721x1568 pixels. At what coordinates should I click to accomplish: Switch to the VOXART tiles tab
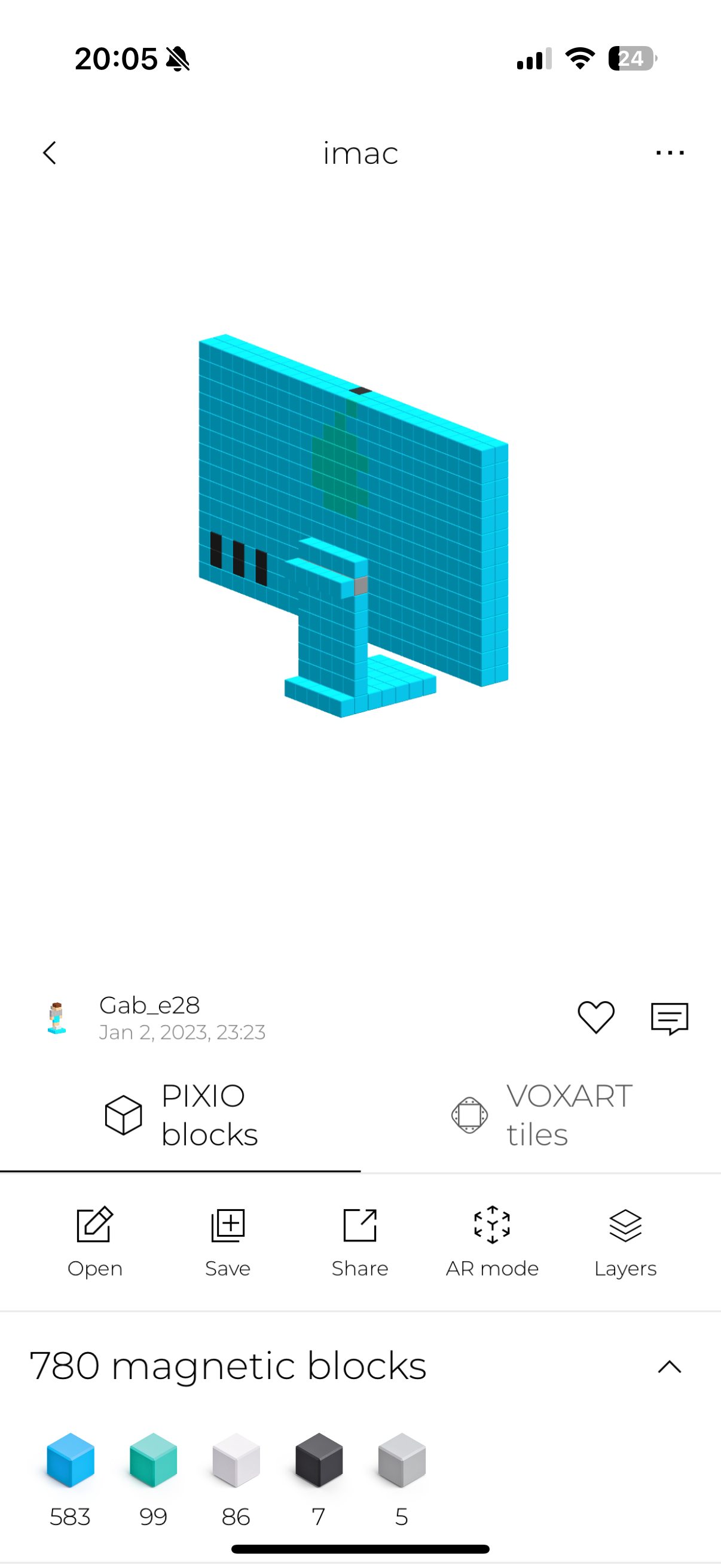(x=541, y=1115)
